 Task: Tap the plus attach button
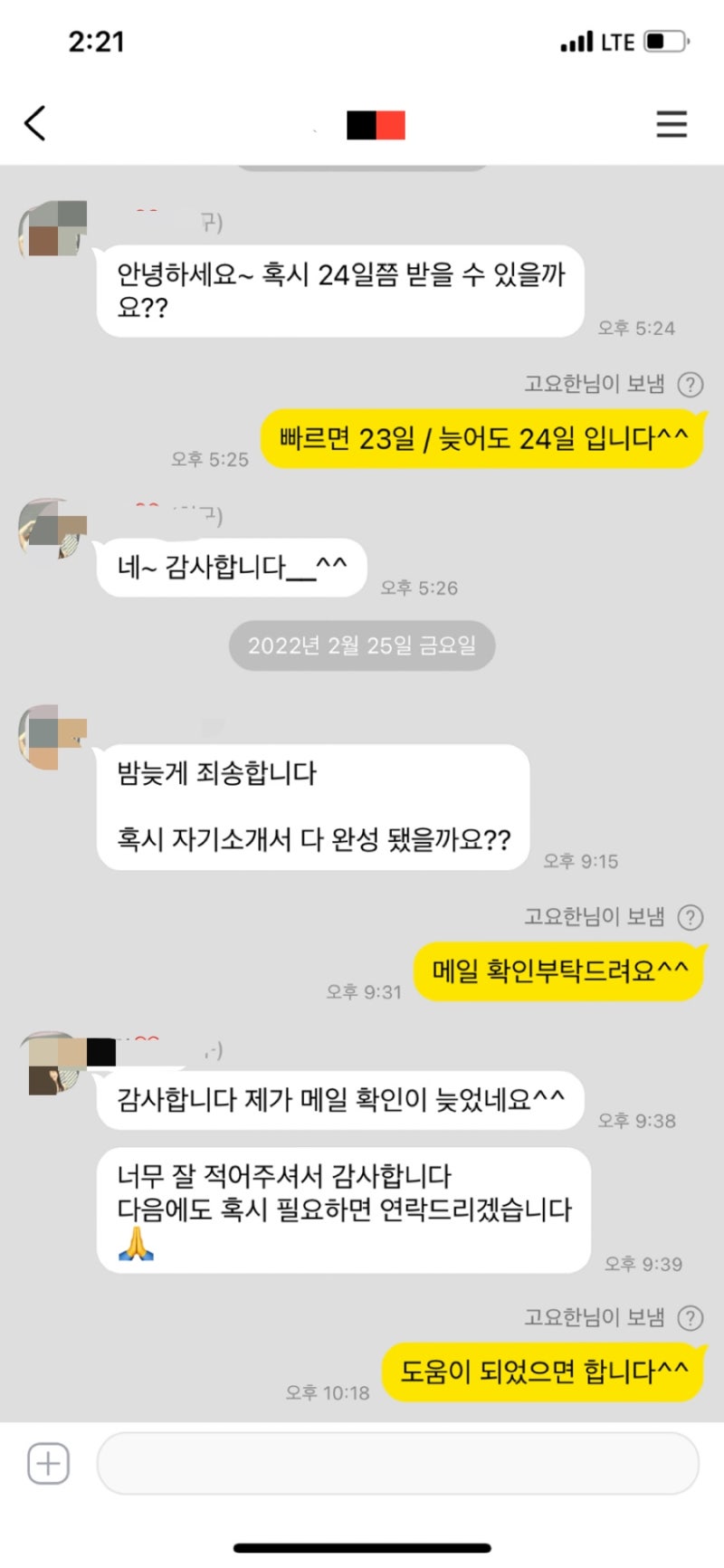click(x=48, y=1463)
